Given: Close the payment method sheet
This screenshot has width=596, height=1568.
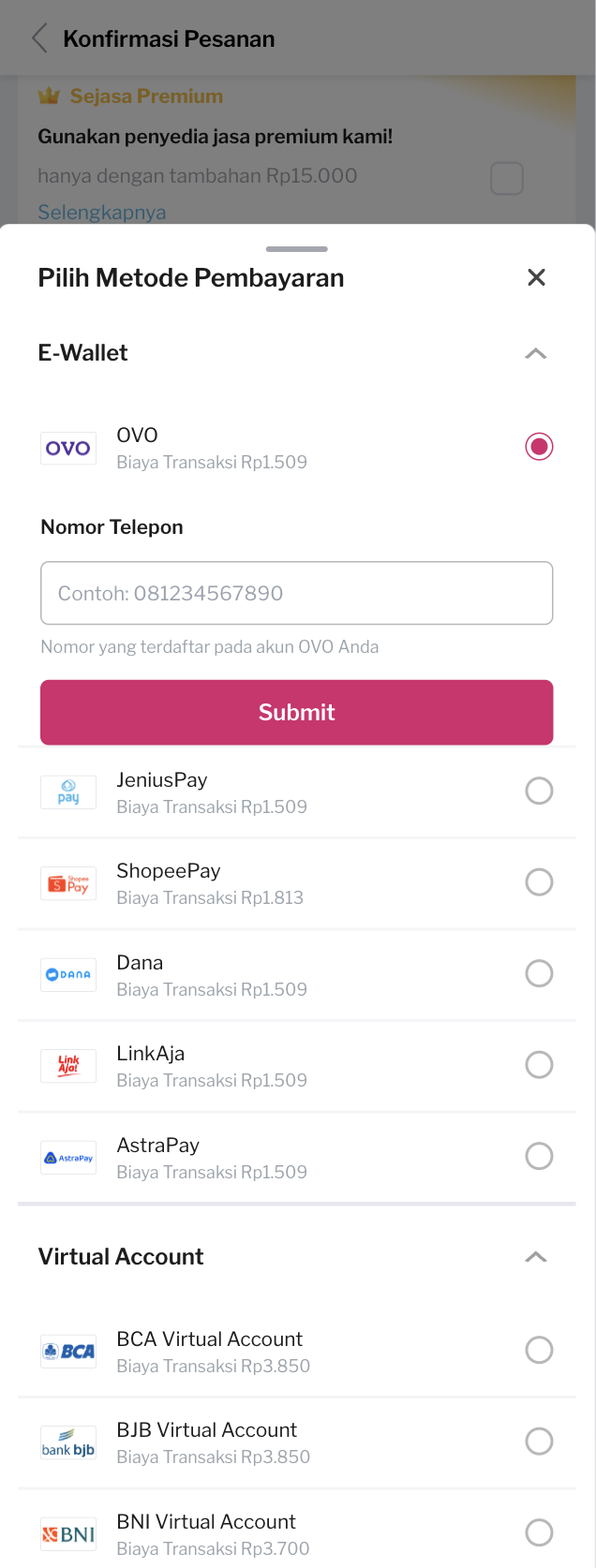Looking at the screenshot, I should point(536,277).
